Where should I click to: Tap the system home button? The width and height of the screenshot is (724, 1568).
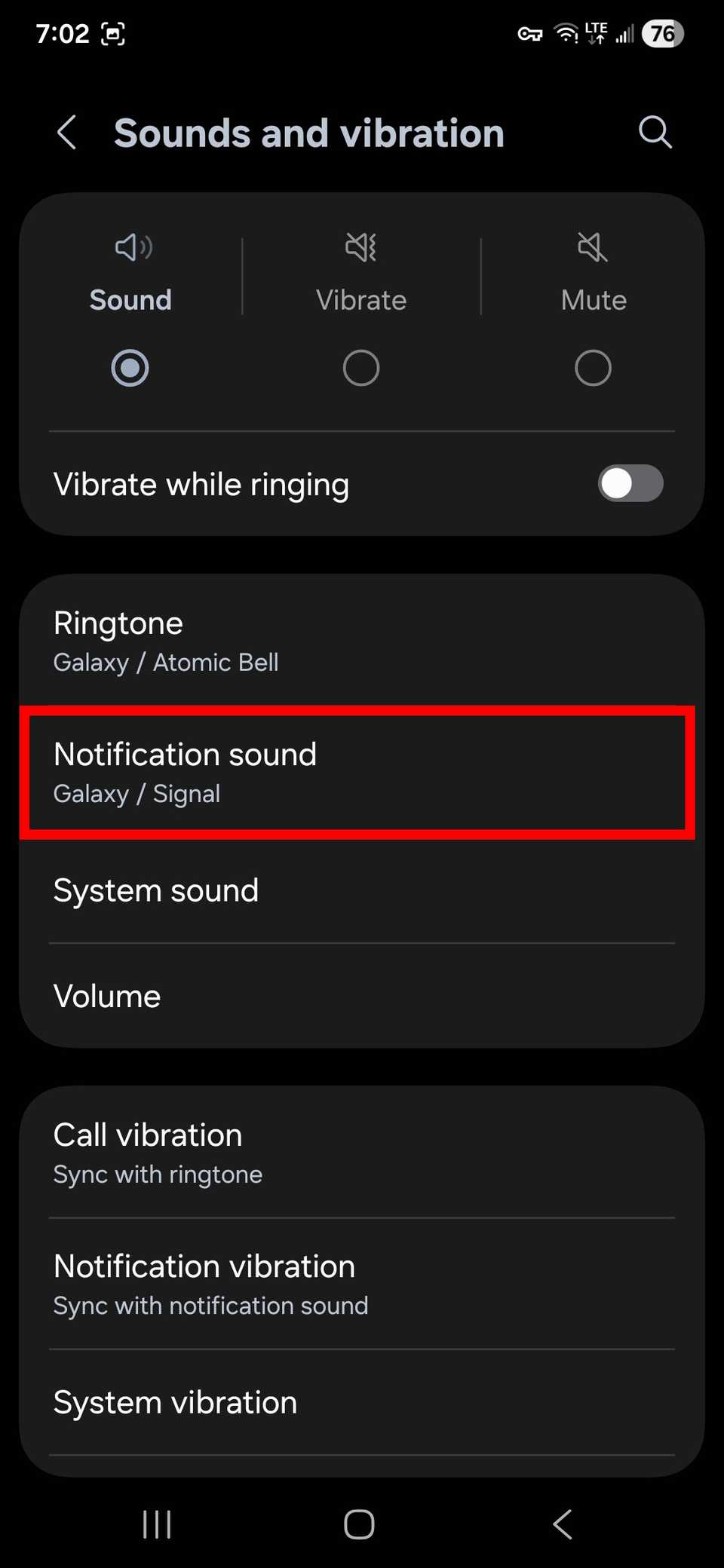click(x=359, y=1524)
